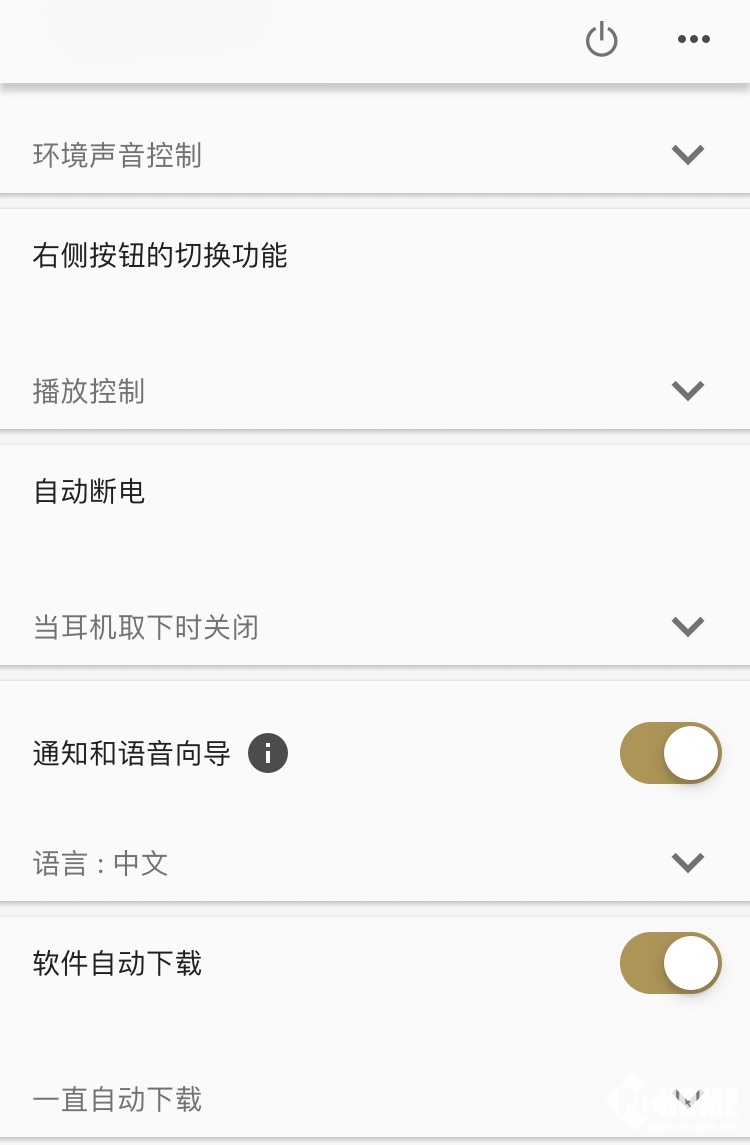Screen dimensions: 750x1145
Task: Expand the 一直自动下载 dropdown
Action: 688,1099
